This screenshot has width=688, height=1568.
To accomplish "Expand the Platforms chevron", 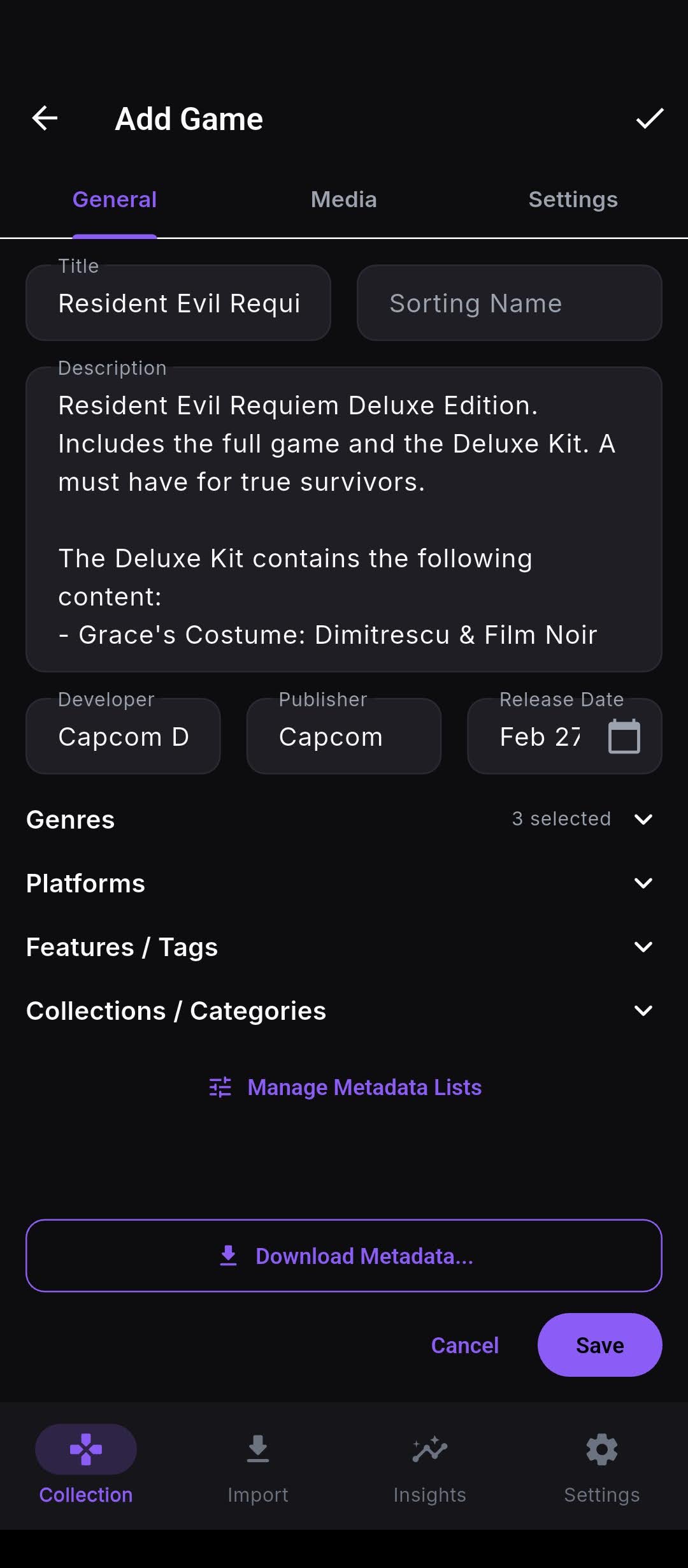I will pos(643,883).
